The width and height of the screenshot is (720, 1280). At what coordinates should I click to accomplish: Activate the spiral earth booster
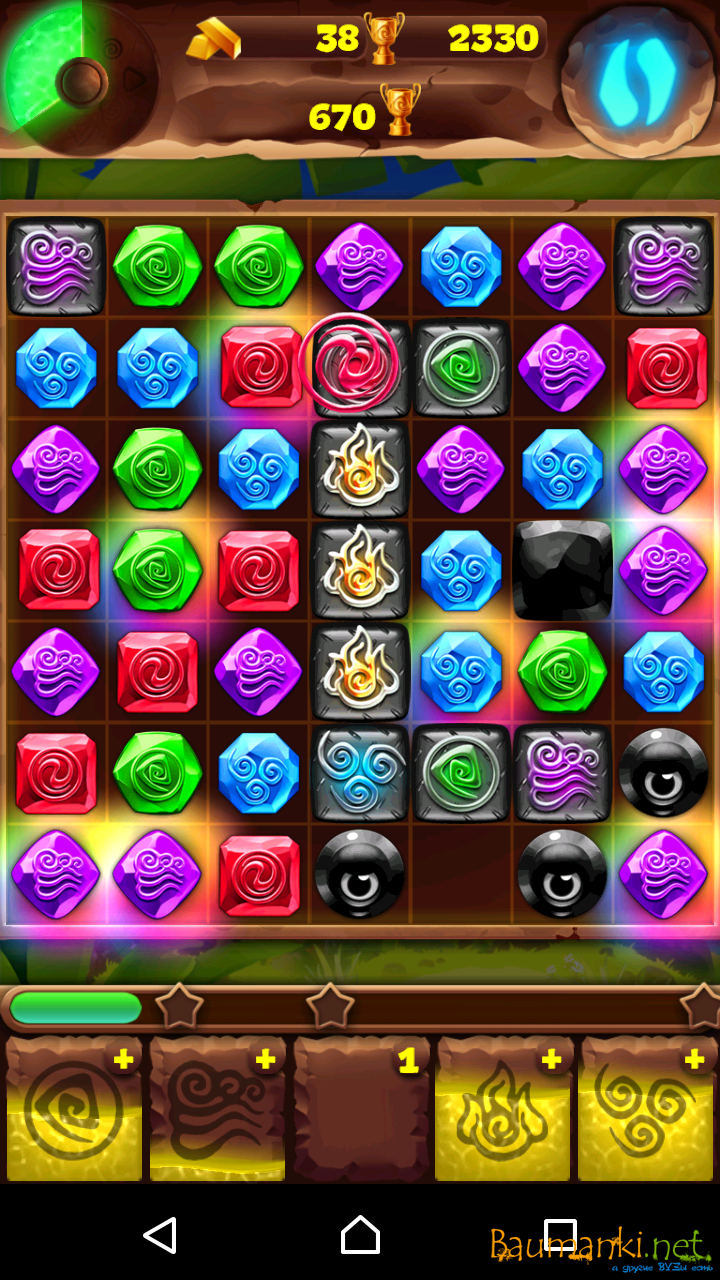coord(74,1109)
